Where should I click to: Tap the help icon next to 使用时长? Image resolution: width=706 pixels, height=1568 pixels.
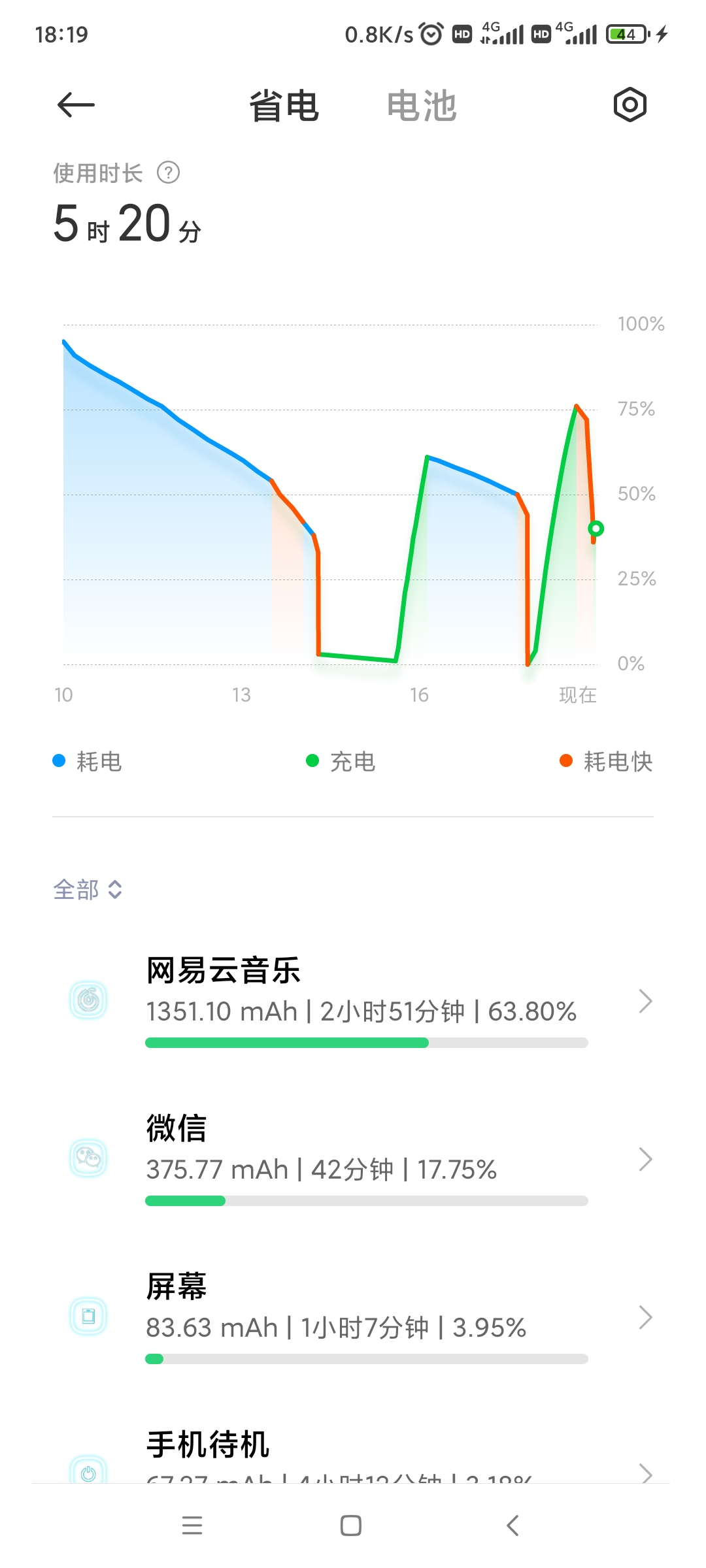[x=169, y=173]
